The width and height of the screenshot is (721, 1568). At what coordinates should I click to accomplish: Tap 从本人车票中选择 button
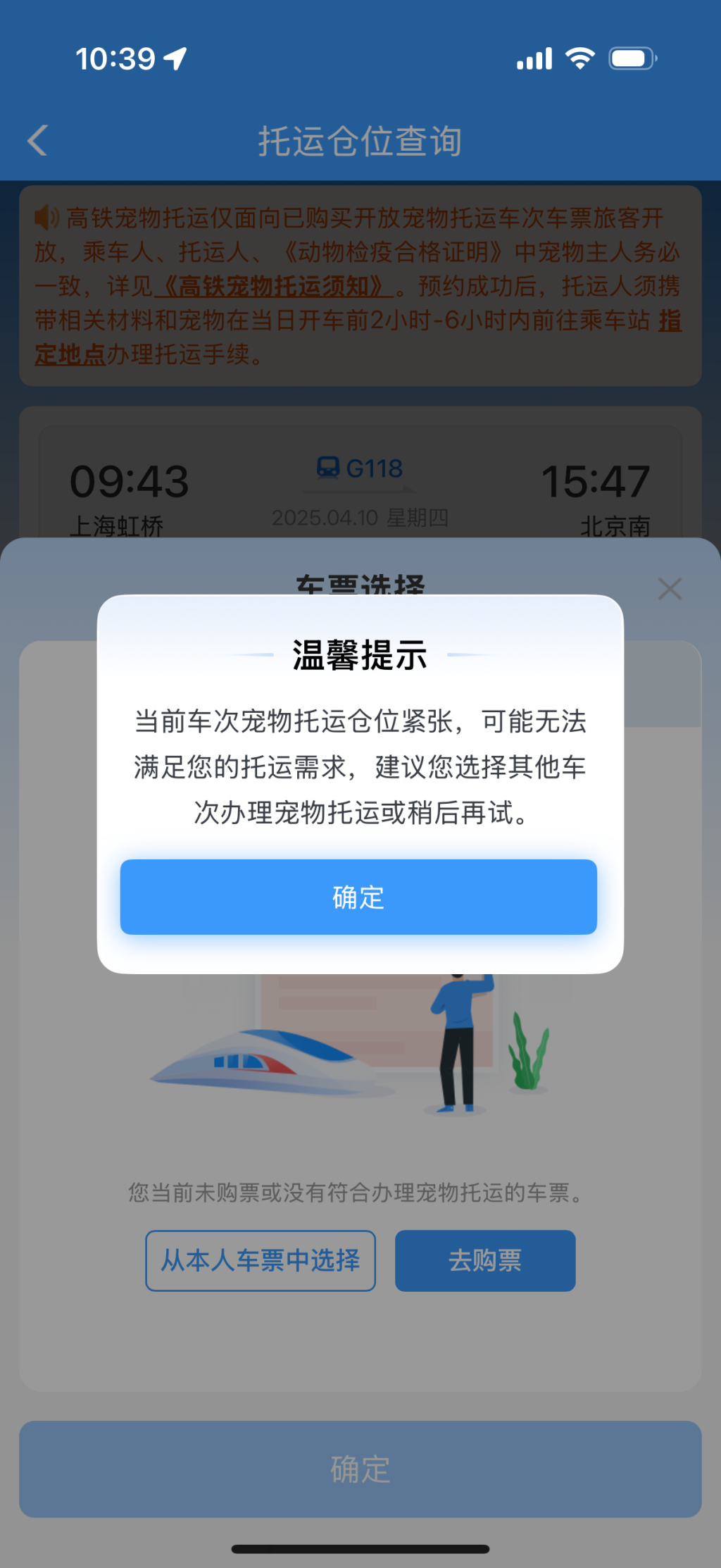point(261,1260)
